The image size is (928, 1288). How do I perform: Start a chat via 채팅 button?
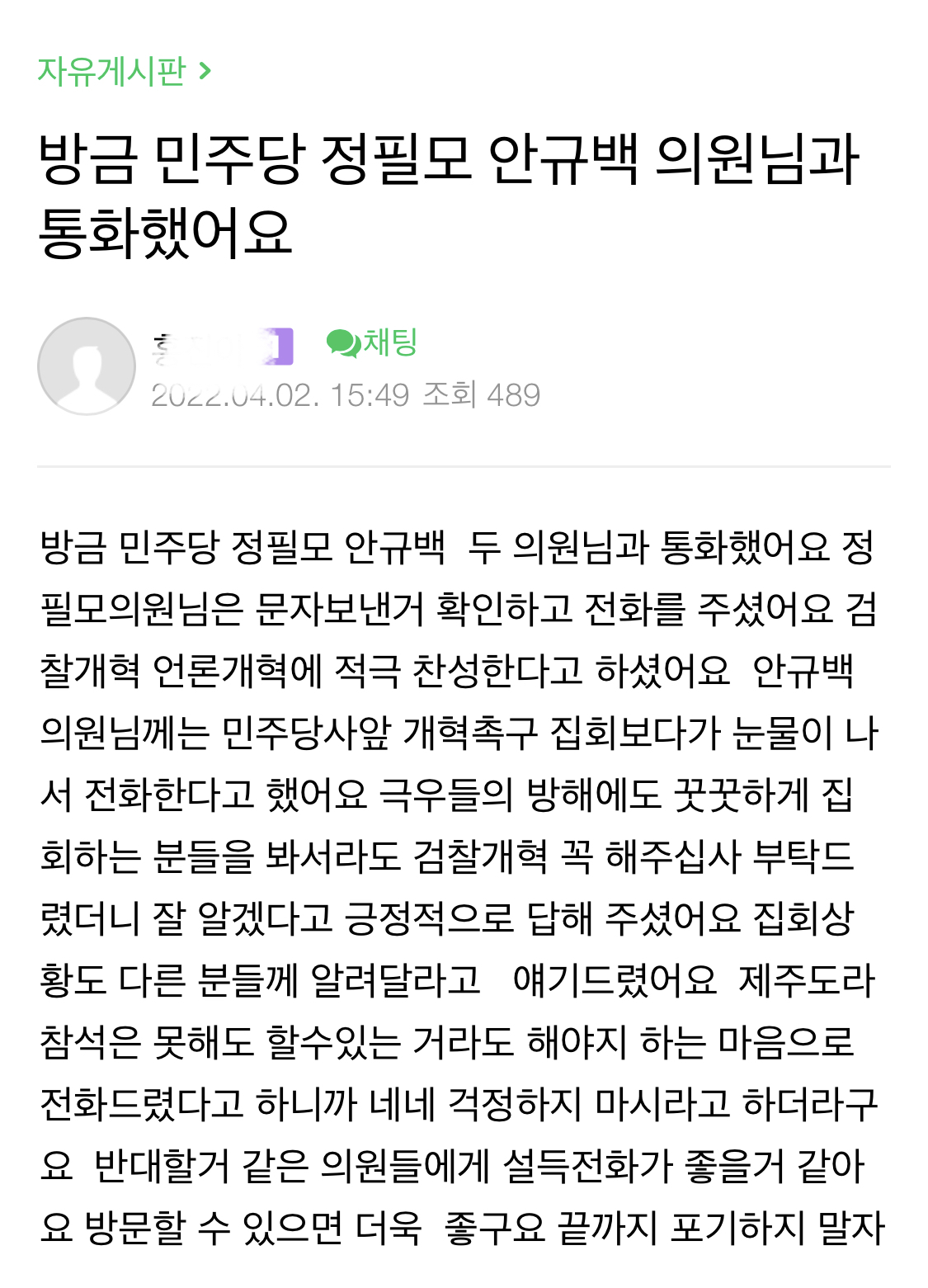pos(372,342)
